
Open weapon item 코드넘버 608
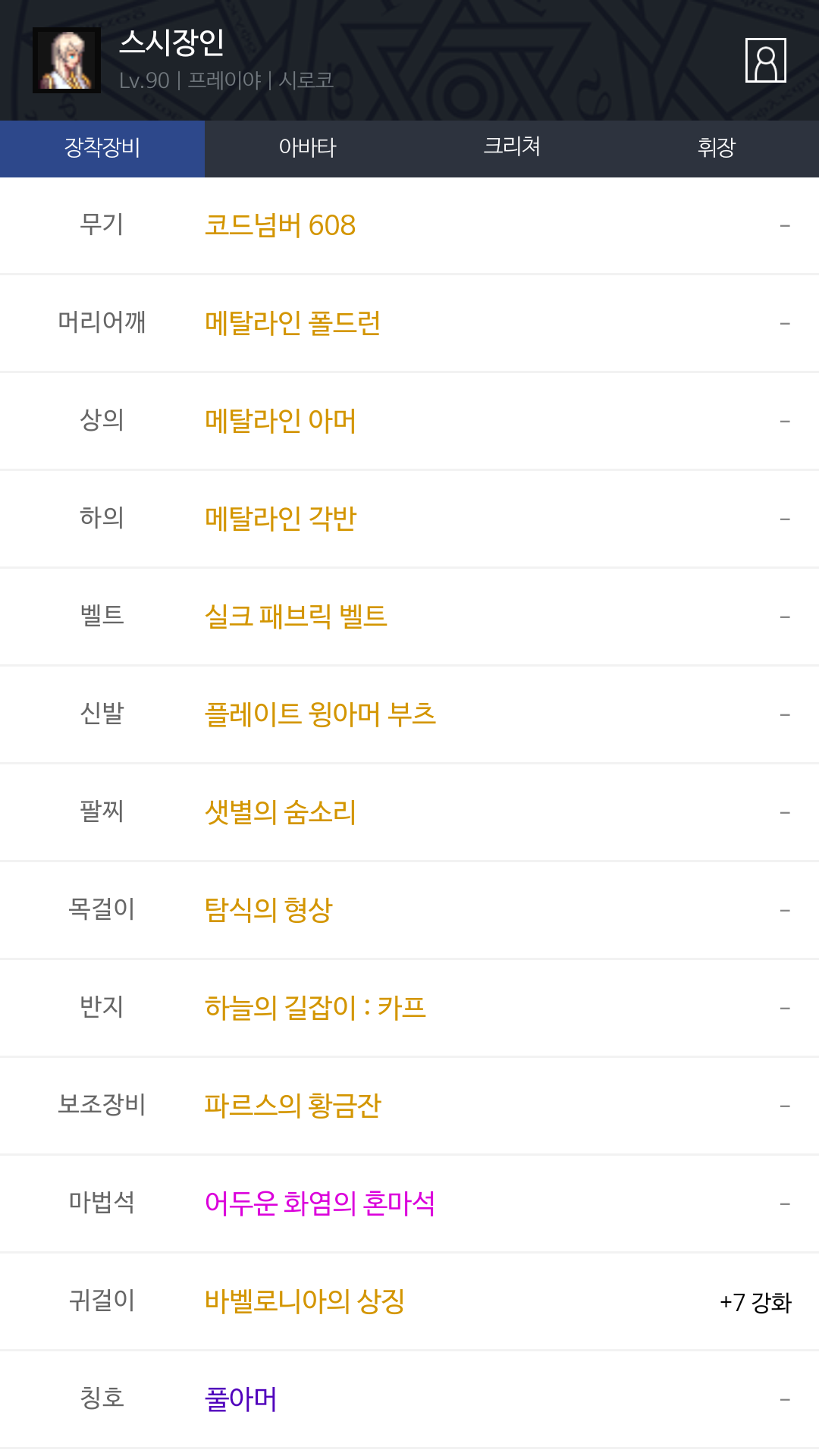click(409, 225)
